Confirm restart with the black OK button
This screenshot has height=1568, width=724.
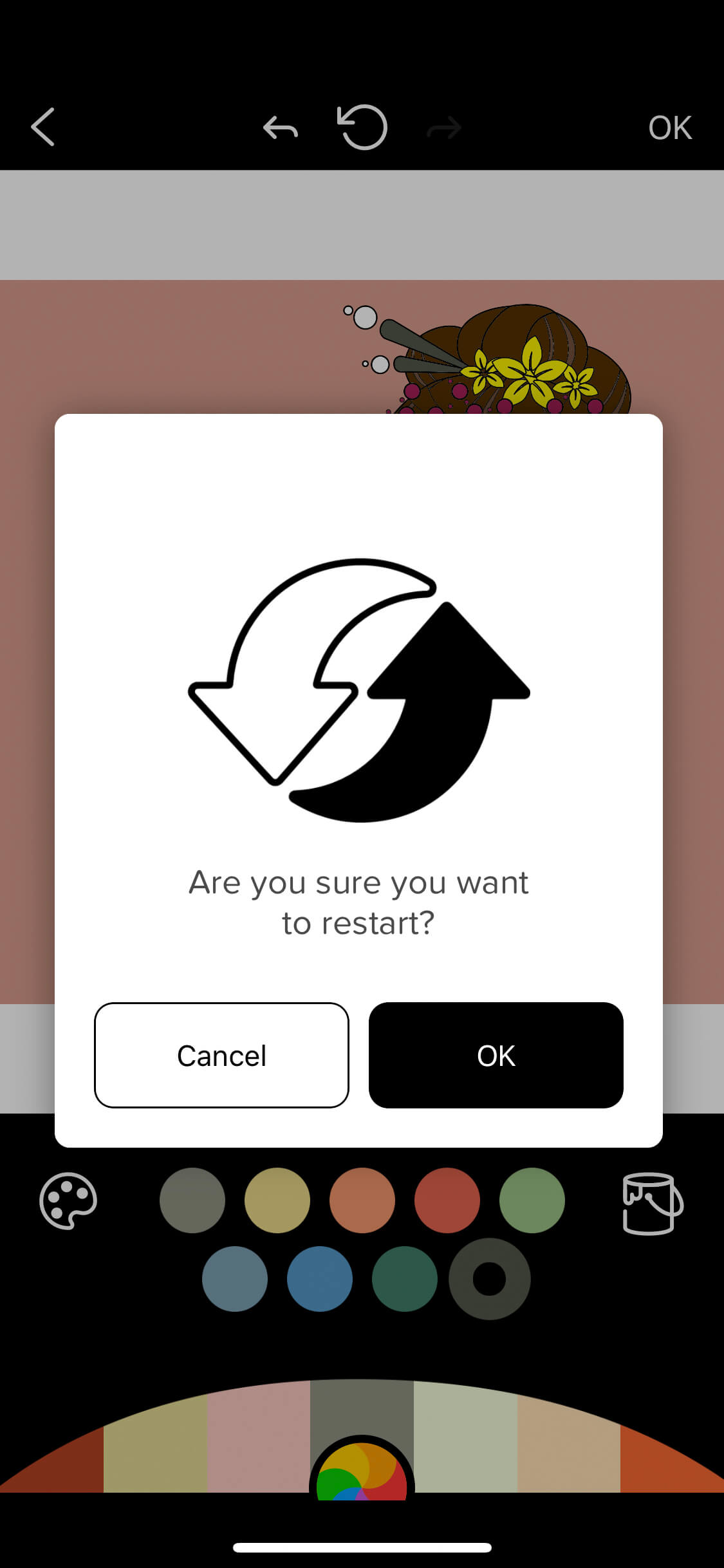tap(496, 1055)
